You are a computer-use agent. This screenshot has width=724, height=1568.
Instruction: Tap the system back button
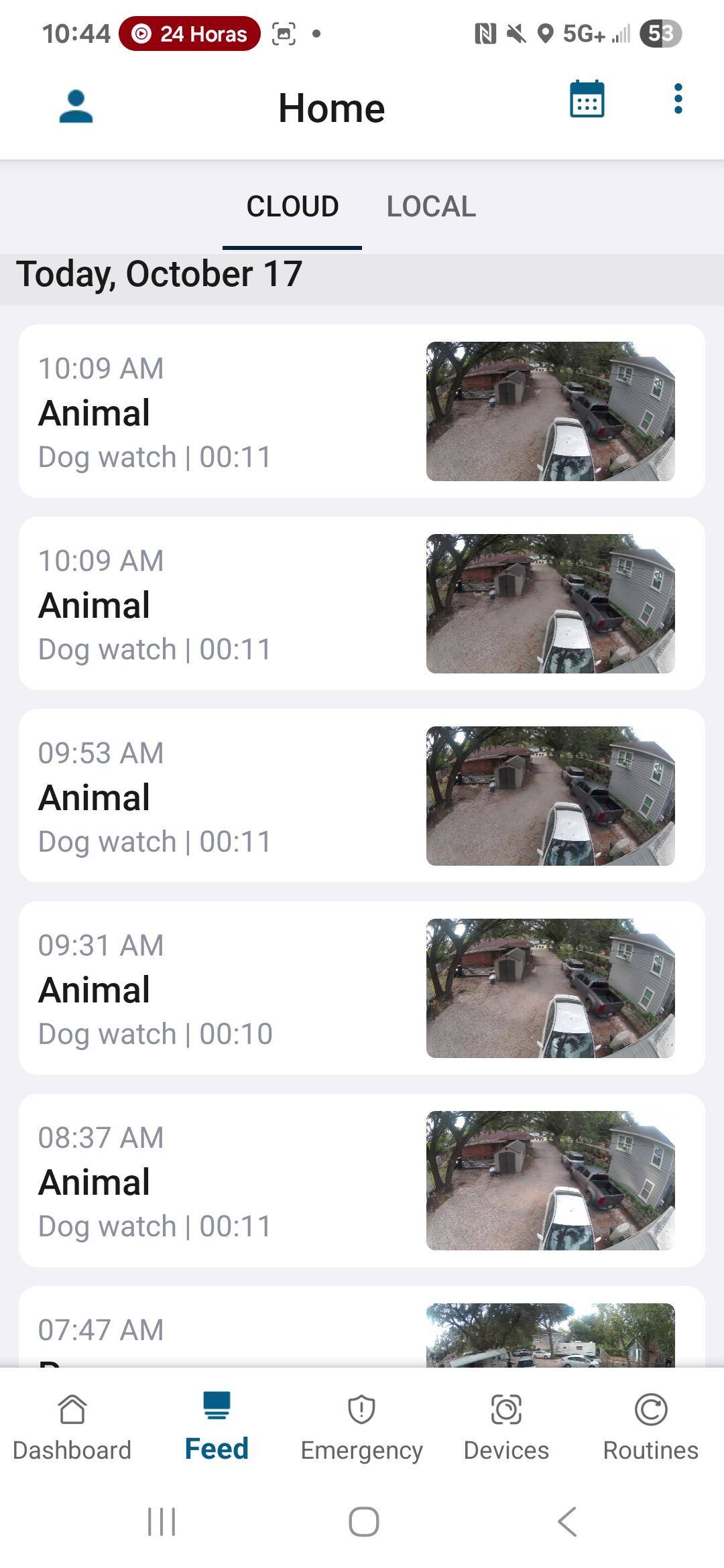tap(567, 1521)
